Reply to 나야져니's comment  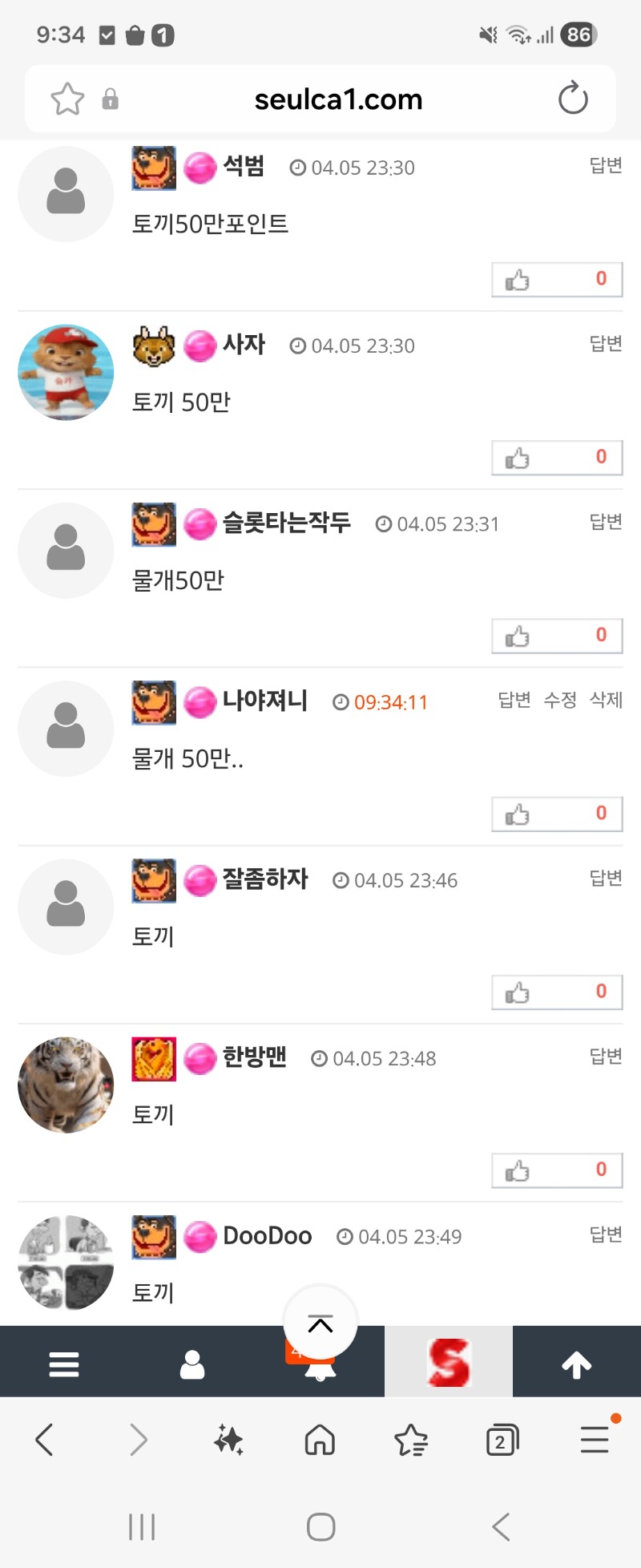(x=514, y=701)
